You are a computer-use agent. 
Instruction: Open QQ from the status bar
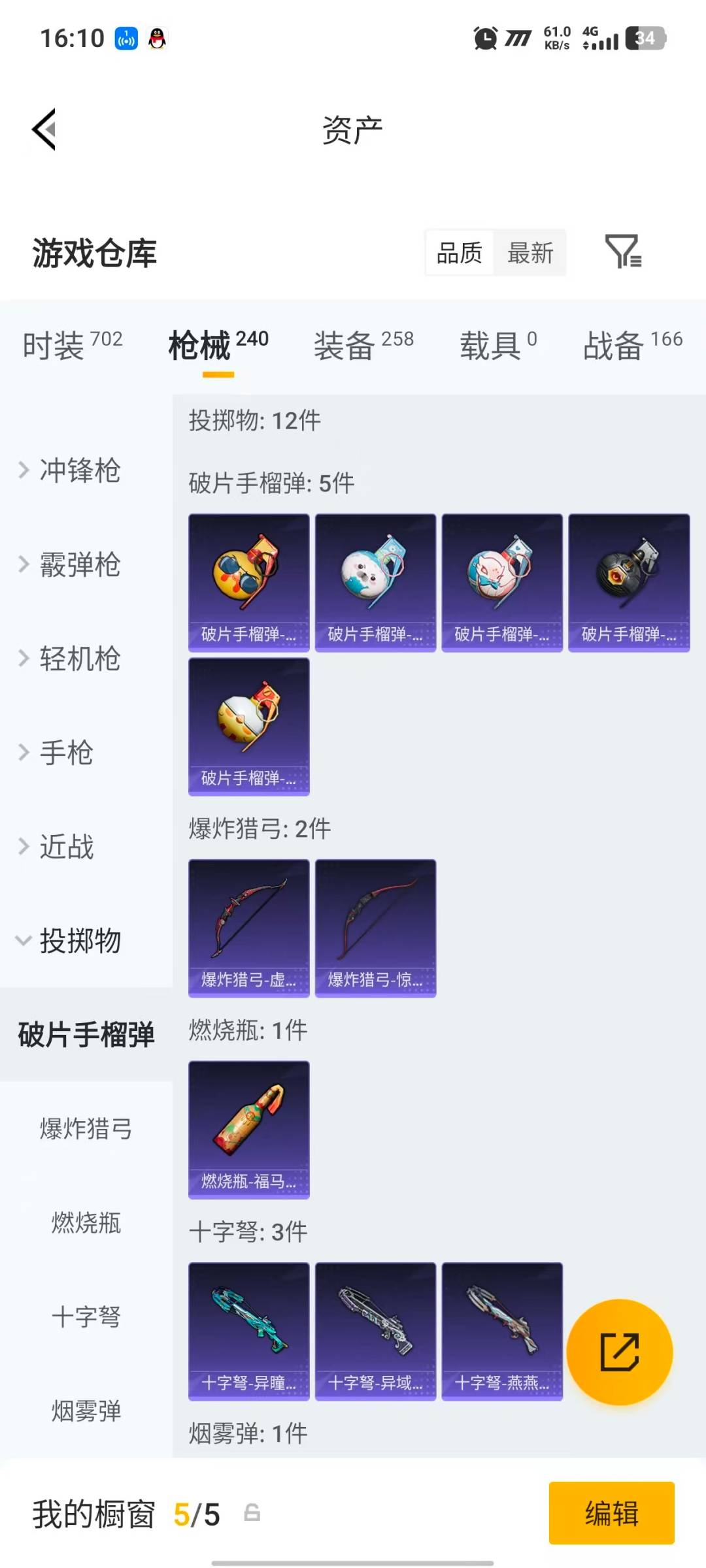pos(157,37)
